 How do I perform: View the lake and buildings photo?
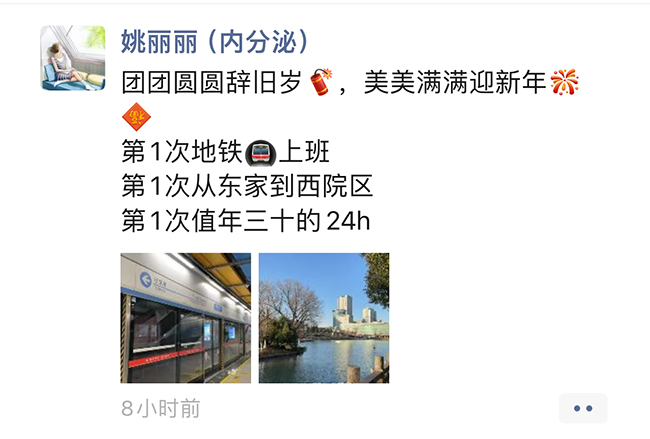(x=324, y=318)
